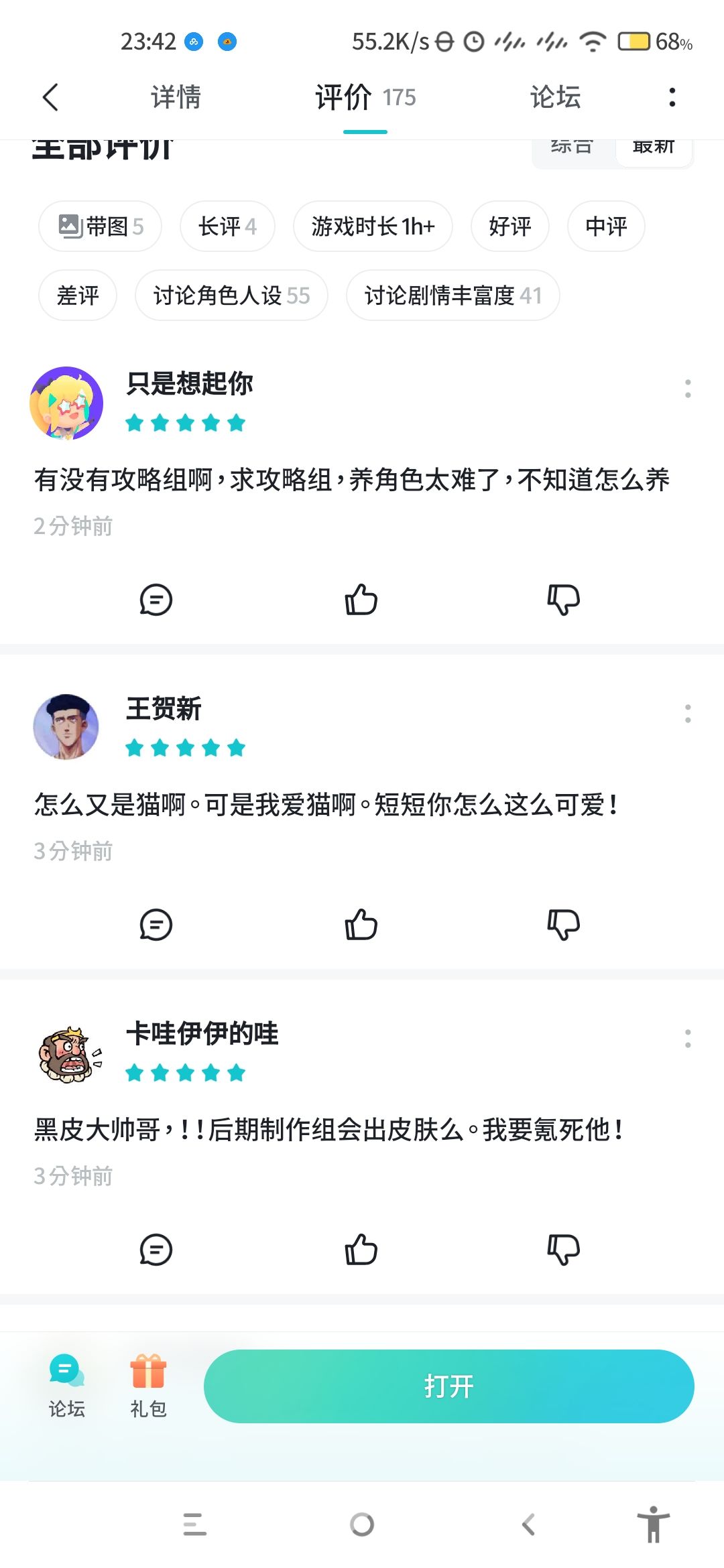Go to the system home screen
Image resolution: width=724 pixels, height=1568 pixels.
click(x=362, y=1524)
